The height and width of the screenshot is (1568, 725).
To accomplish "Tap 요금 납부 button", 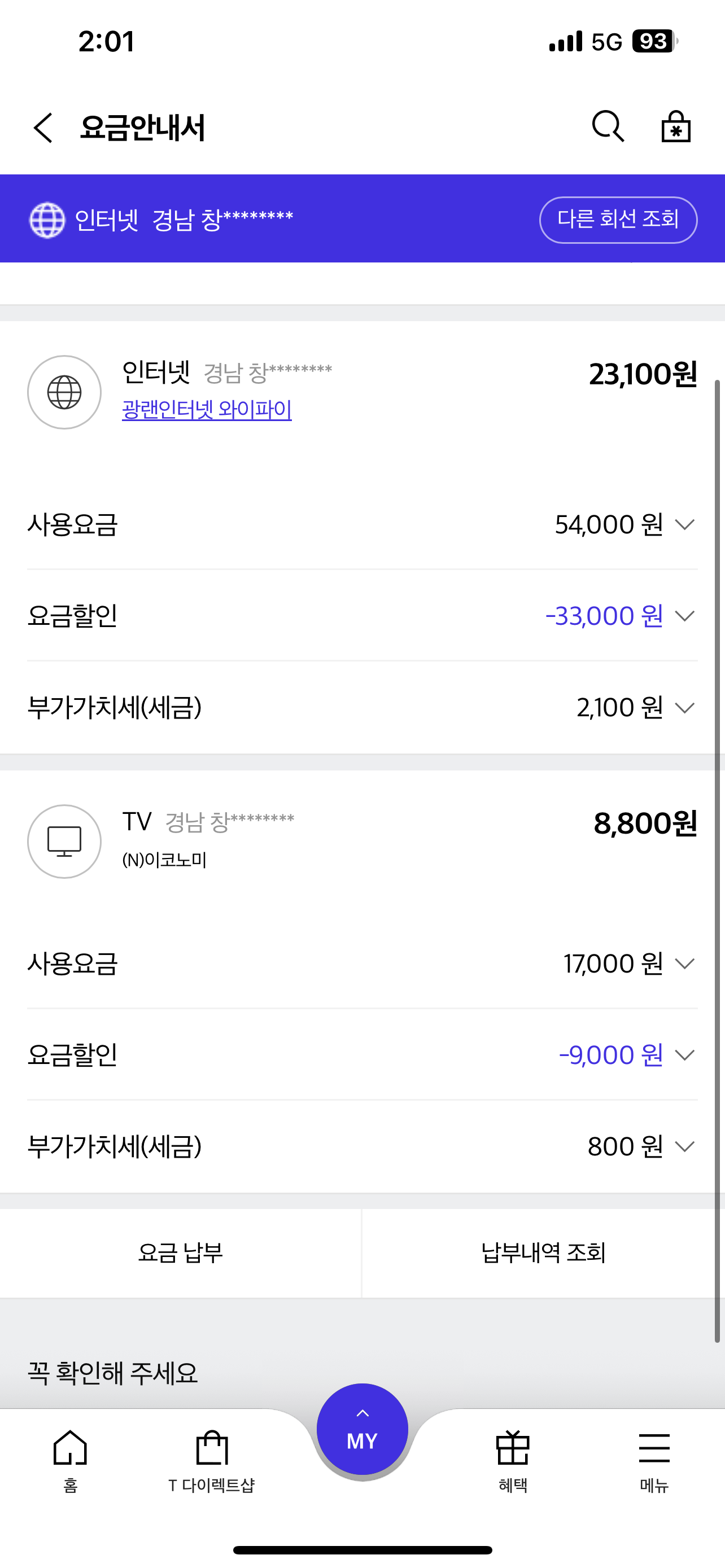I will coord(180,1253).
